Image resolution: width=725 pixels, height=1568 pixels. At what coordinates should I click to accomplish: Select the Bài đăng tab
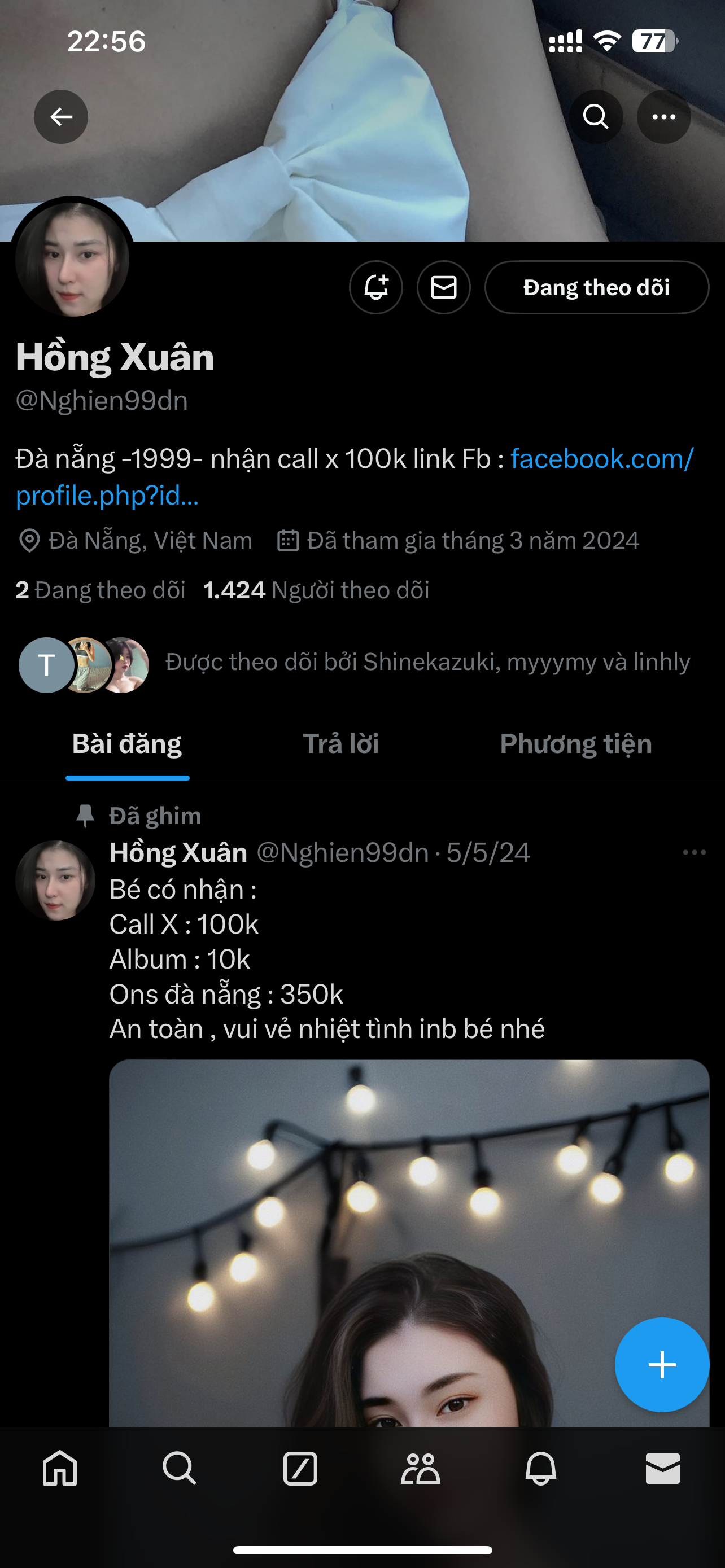pyautogui.click(x=126, y=744)
